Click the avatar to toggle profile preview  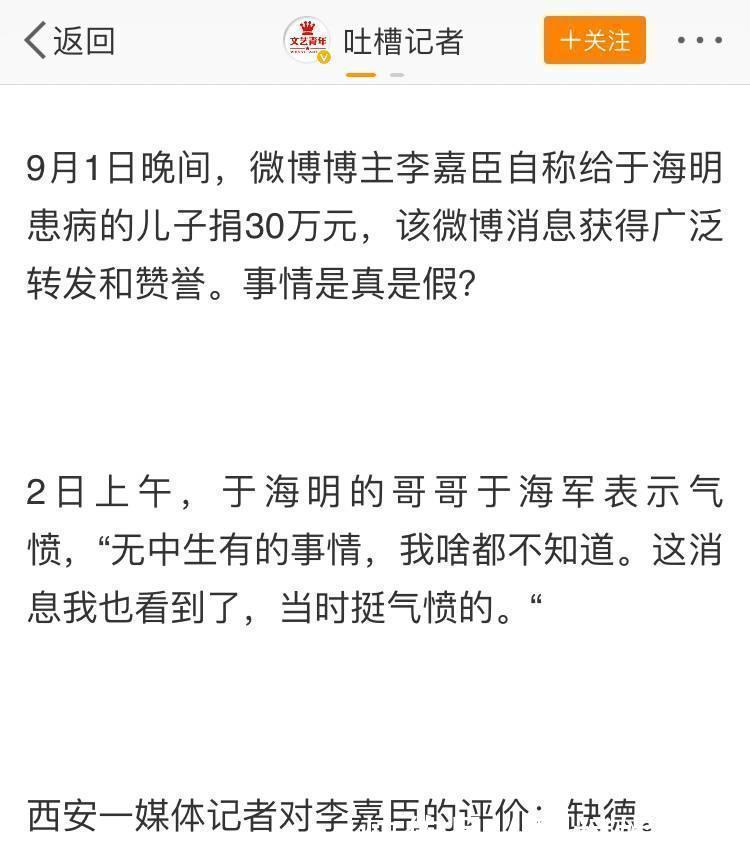coord(307,40)
